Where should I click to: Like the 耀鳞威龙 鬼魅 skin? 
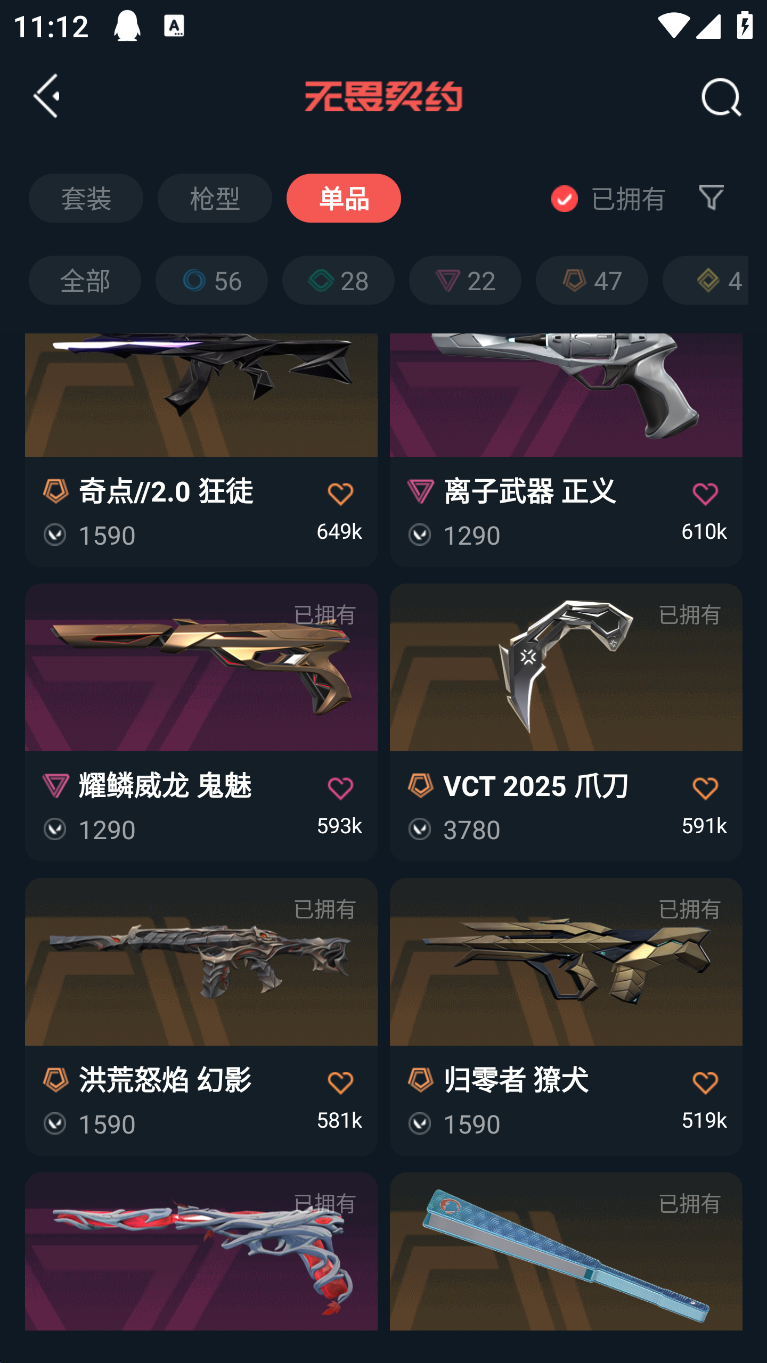click(x=340, y=789)
